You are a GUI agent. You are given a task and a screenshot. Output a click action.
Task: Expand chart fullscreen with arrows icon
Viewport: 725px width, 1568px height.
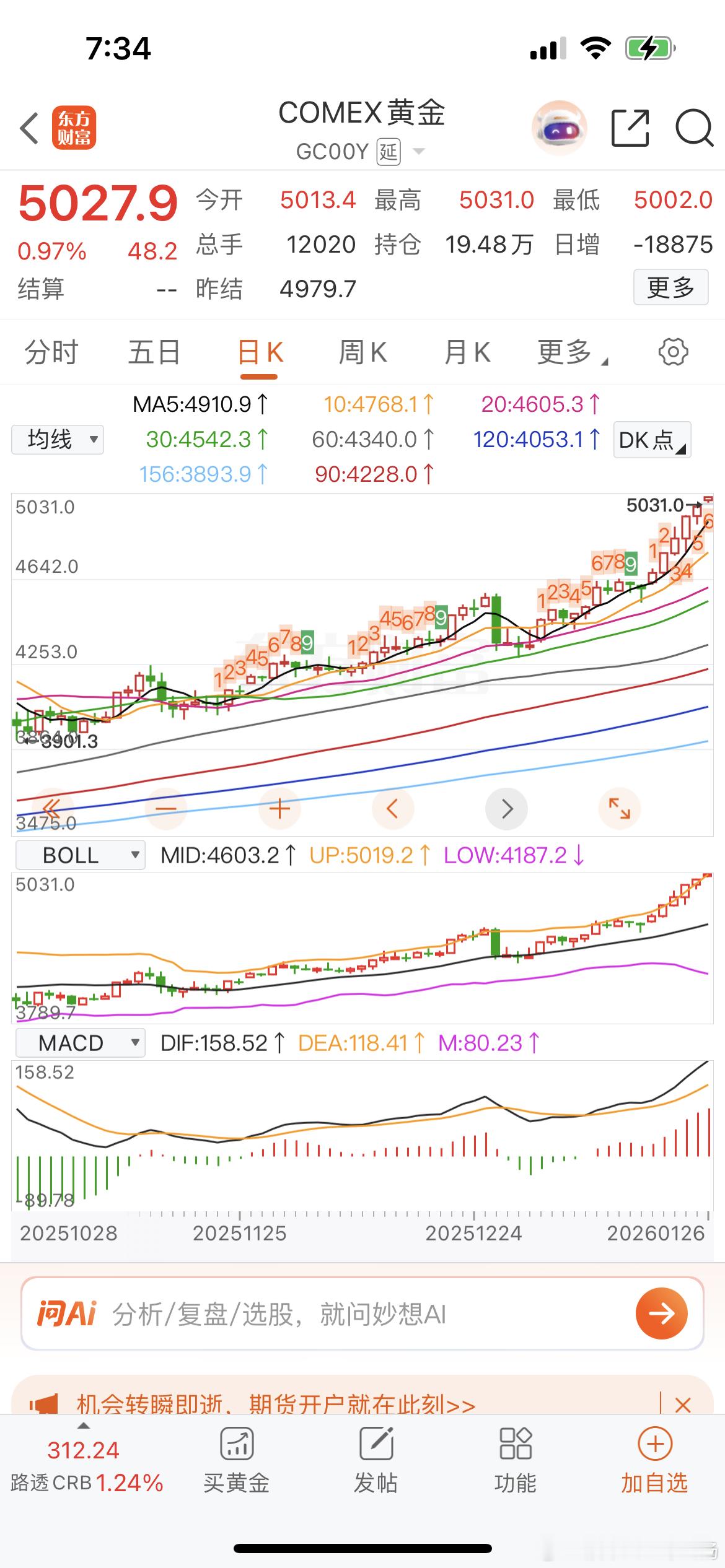(620, 808)
